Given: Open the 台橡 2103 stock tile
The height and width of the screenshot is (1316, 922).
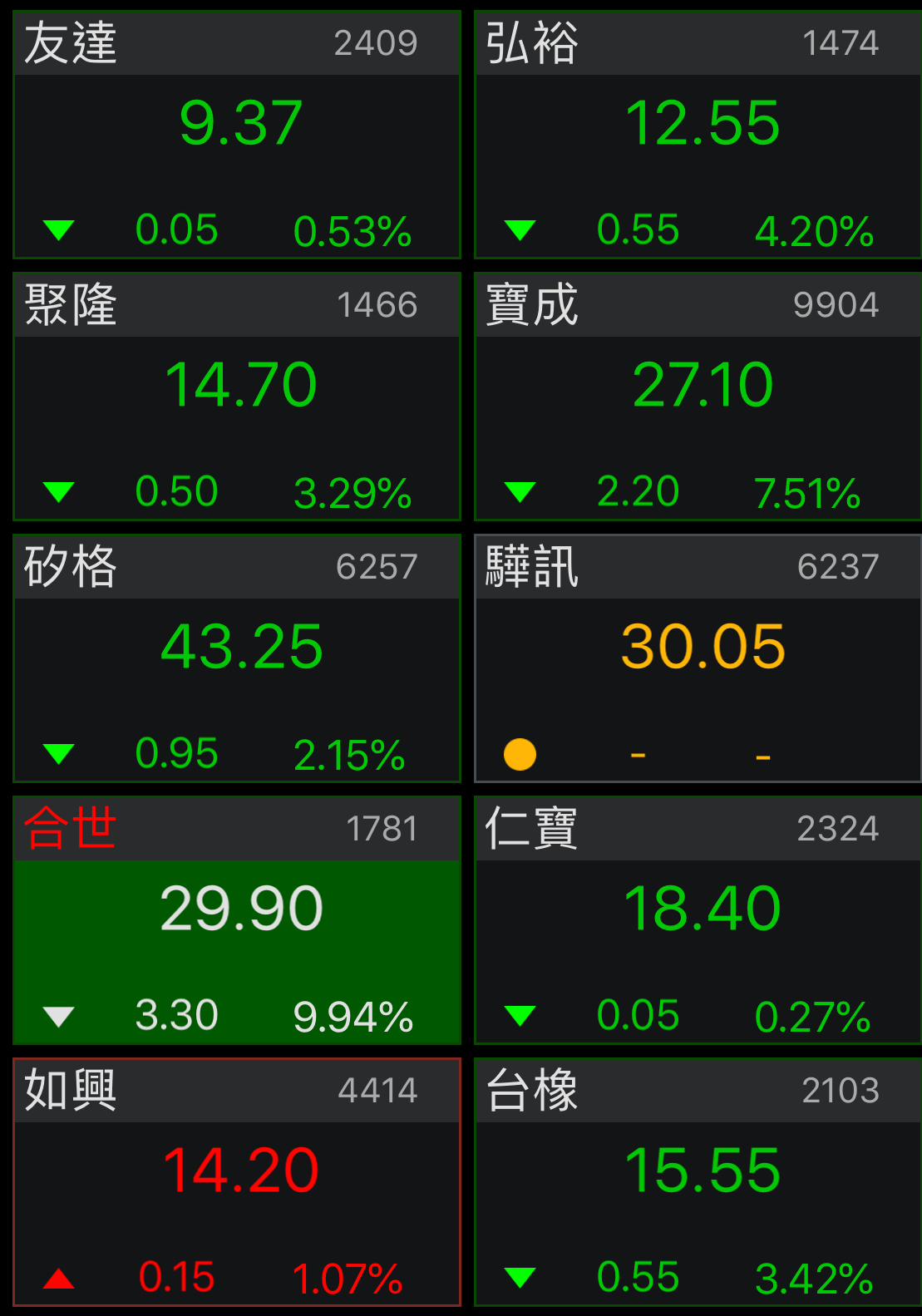Looking at the screenshot, I should [698, 1182].
